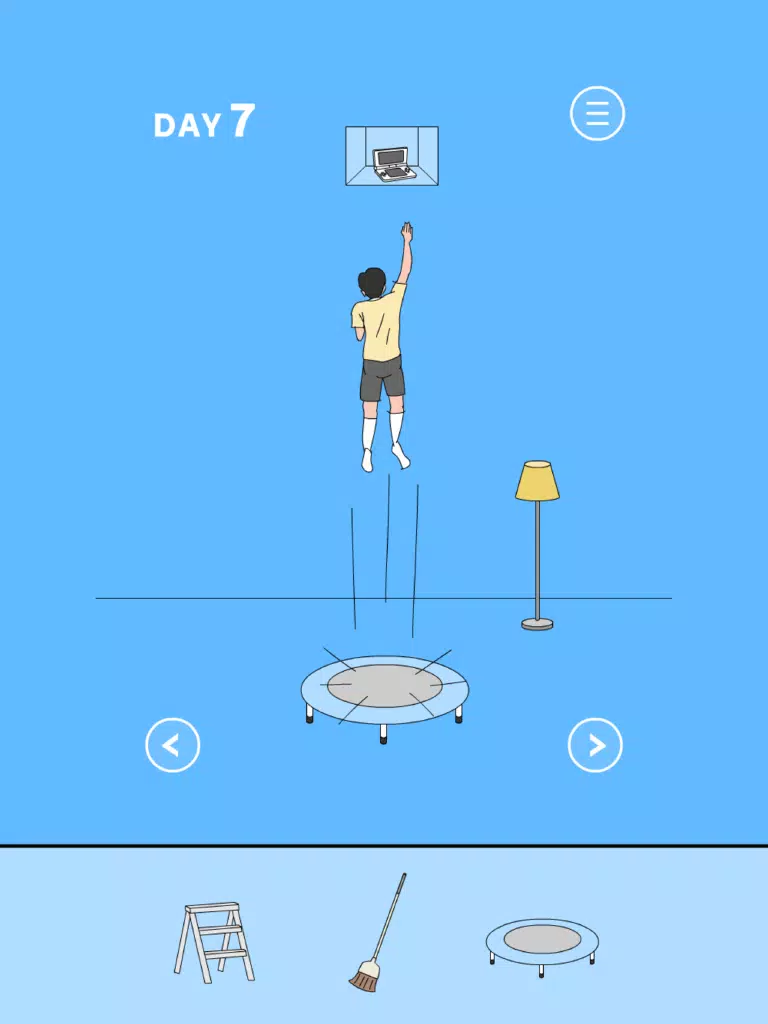The image size is (768, 1024).
Task: Click the left navigation arrow
Action: point(171,743)
